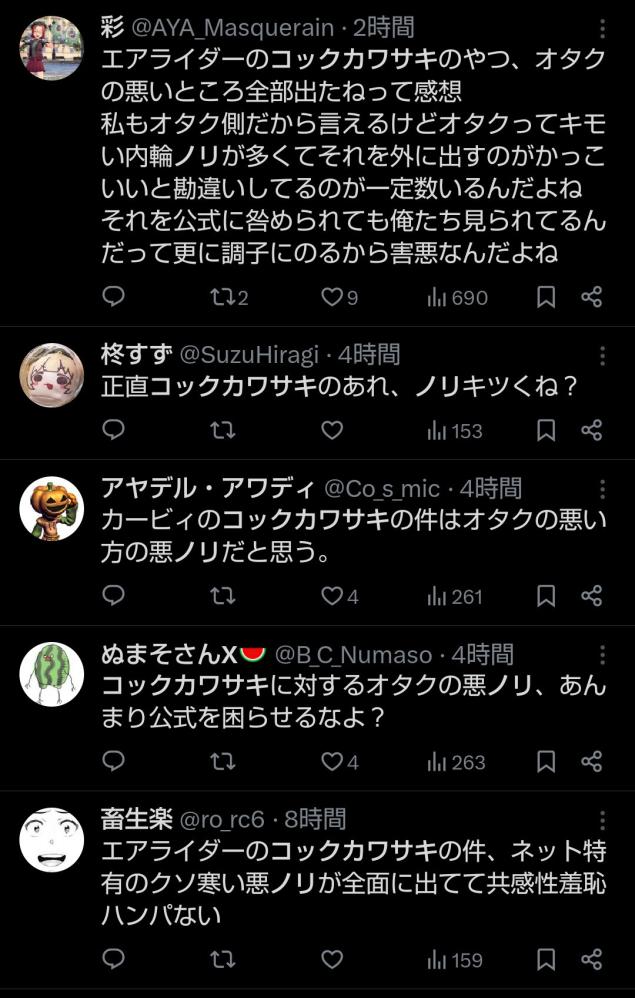Repost アヤデル・アワディ's tweet

coord(223,596)
